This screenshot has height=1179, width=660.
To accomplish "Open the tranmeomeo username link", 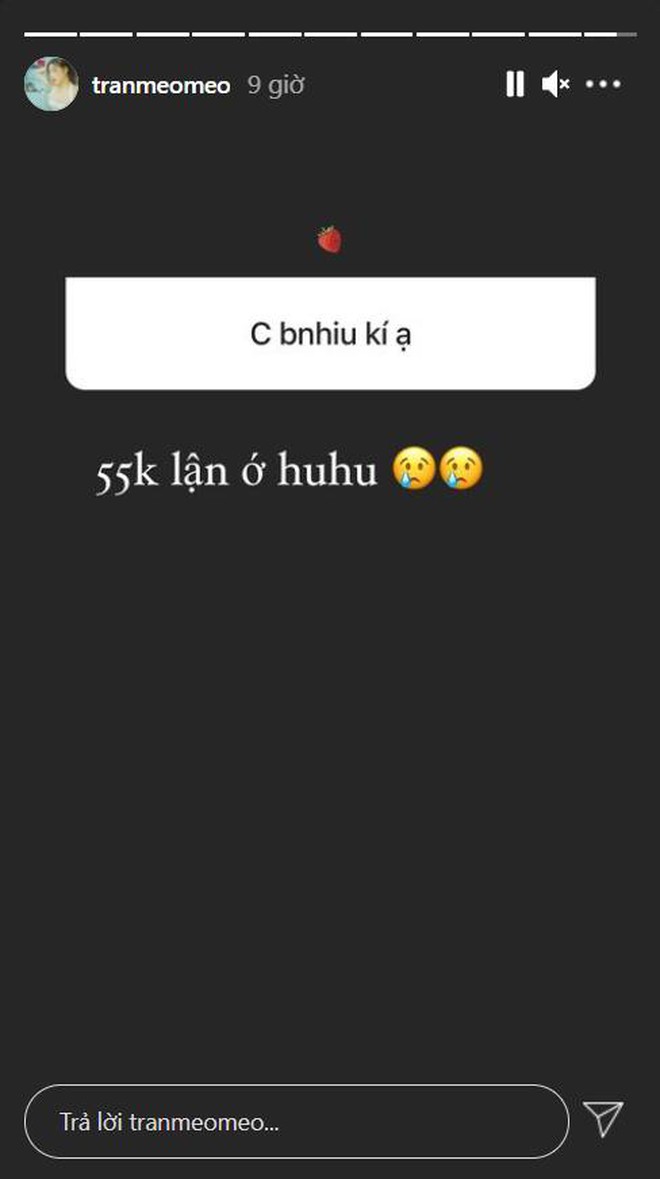I will (x=161, y=86).
